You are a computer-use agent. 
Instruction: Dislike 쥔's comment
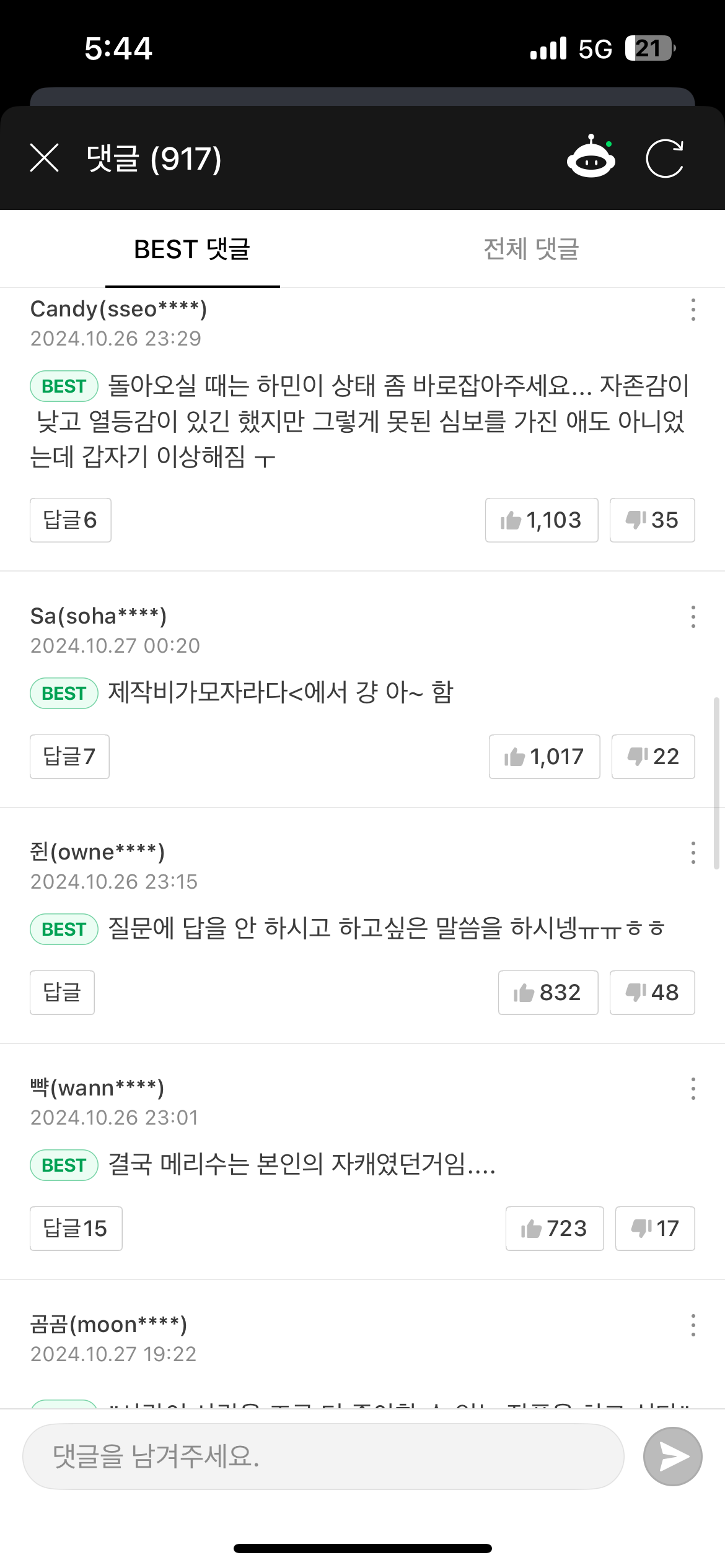click(x=652, y=993)
